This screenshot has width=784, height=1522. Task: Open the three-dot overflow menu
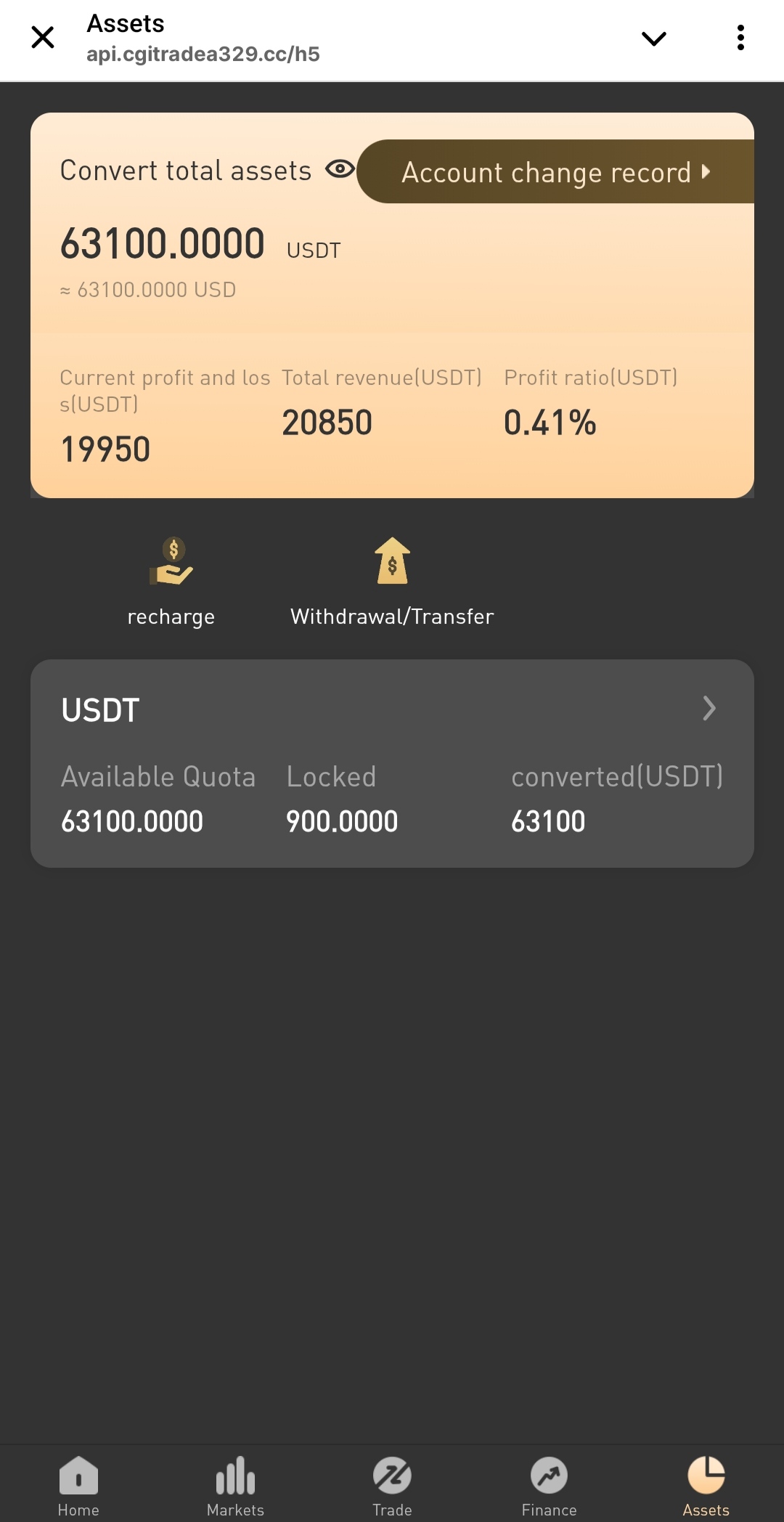point(740,38)
